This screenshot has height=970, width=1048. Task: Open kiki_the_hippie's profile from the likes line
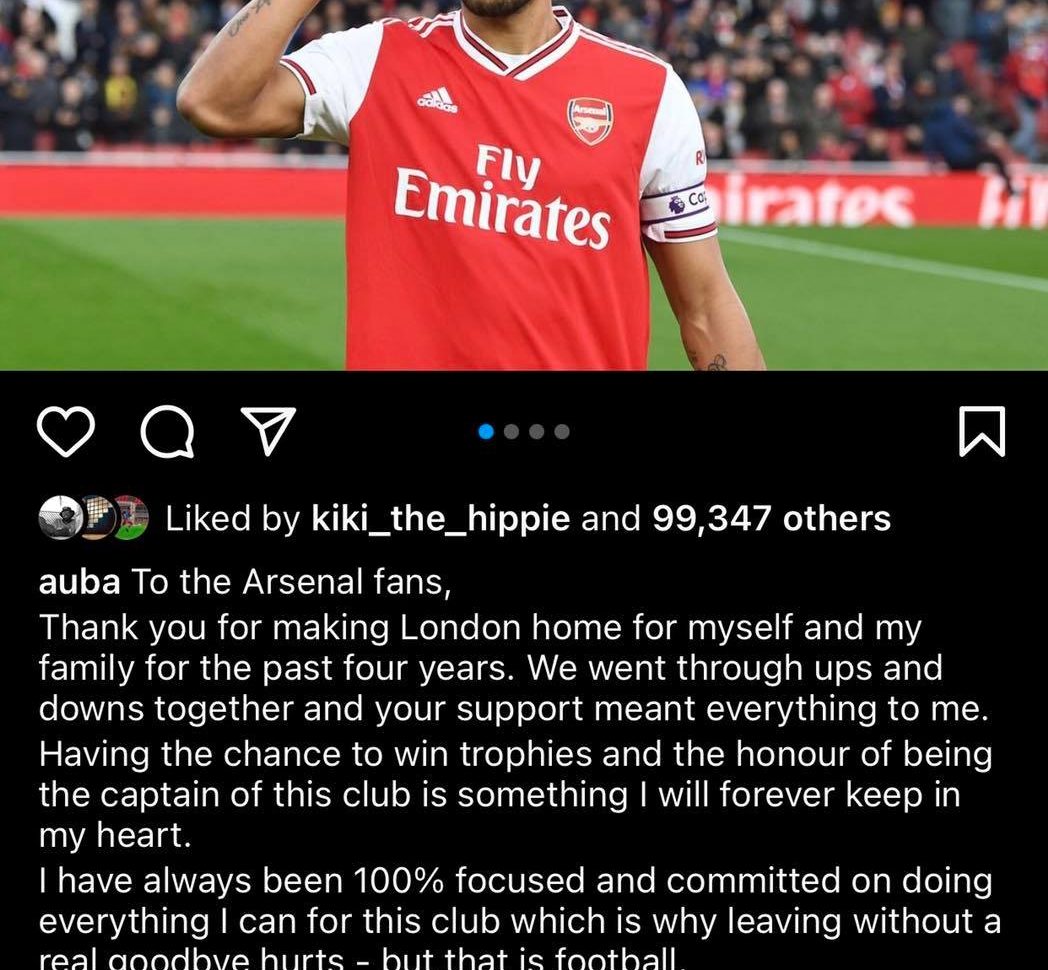(x=440, y=518)
